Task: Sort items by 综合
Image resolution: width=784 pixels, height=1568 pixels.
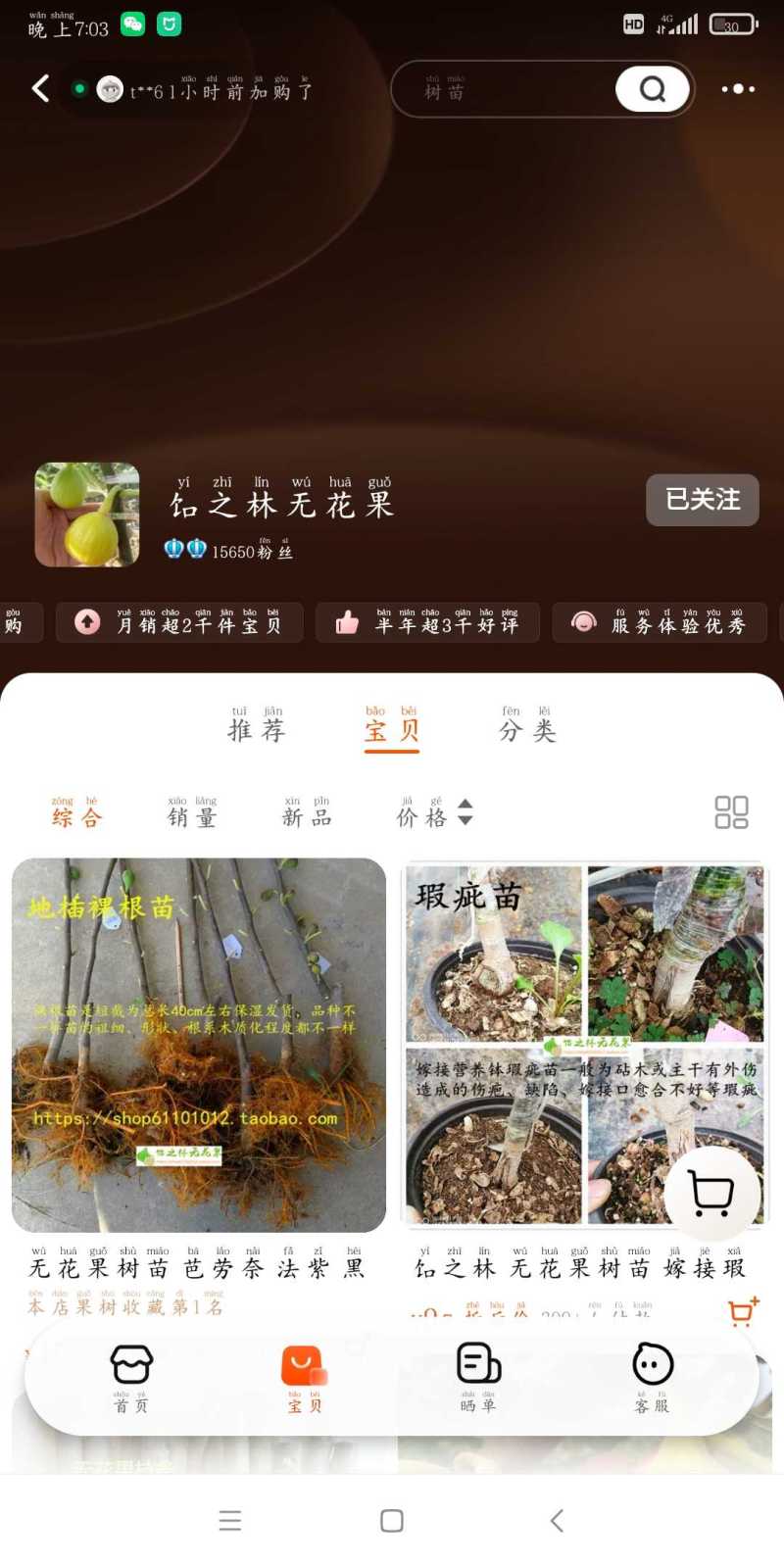Action: click(x=76, y=815)
